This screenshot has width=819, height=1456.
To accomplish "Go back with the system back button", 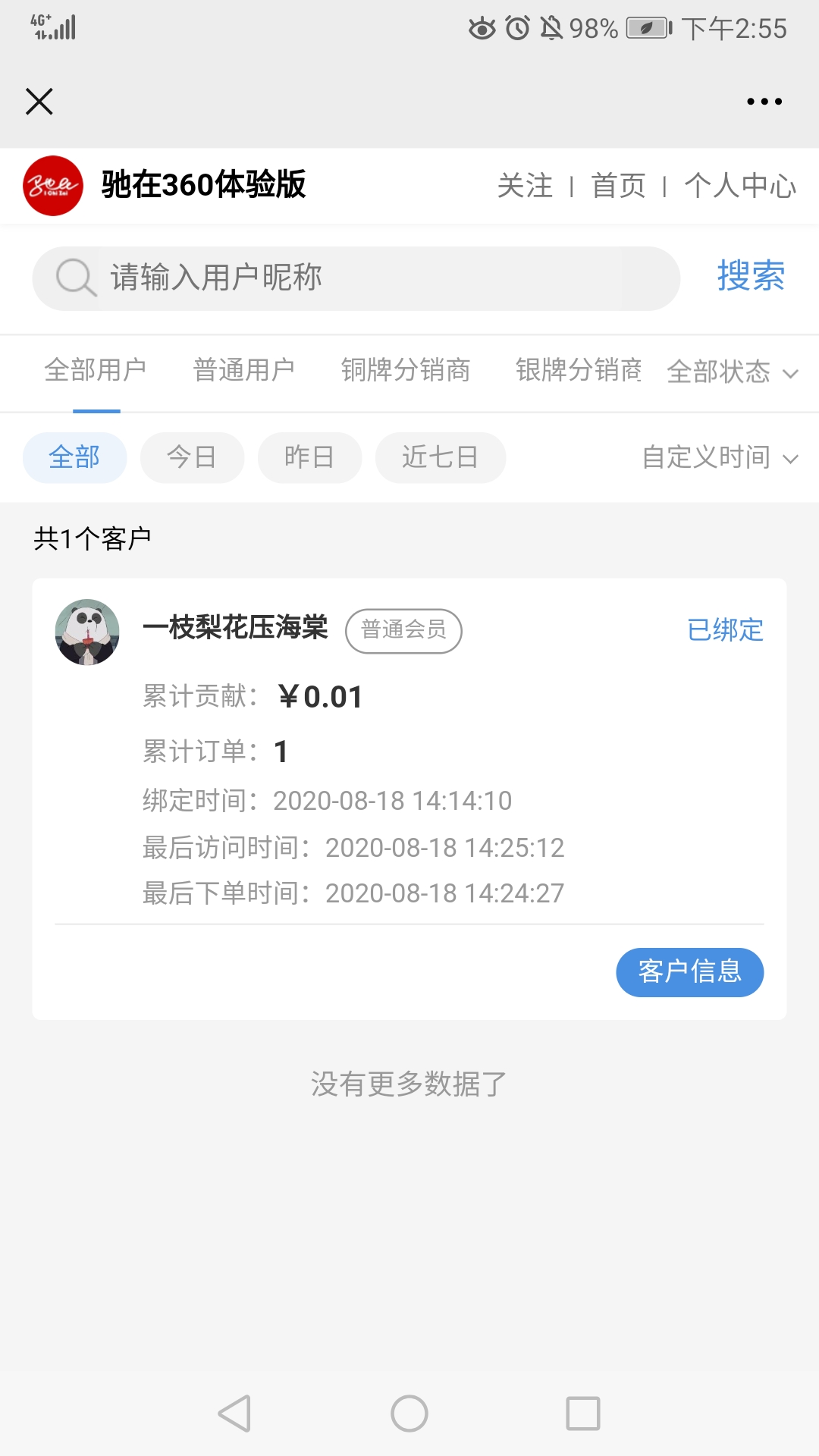I will coord(234,1414).
